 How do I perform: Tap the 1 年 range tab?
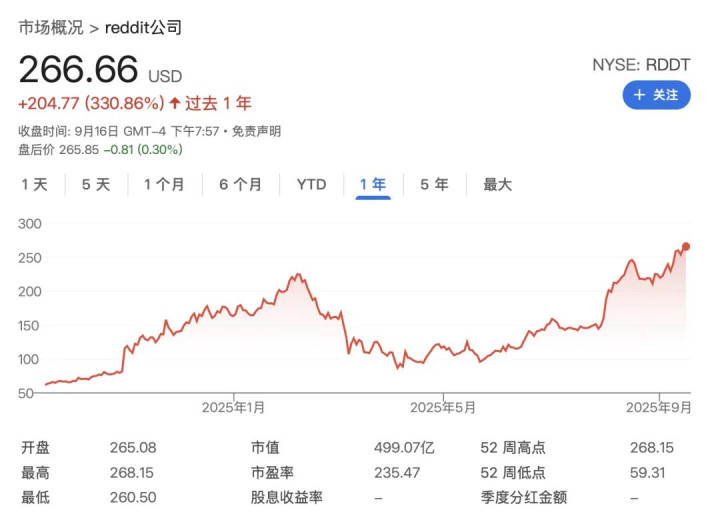point(373,185)
